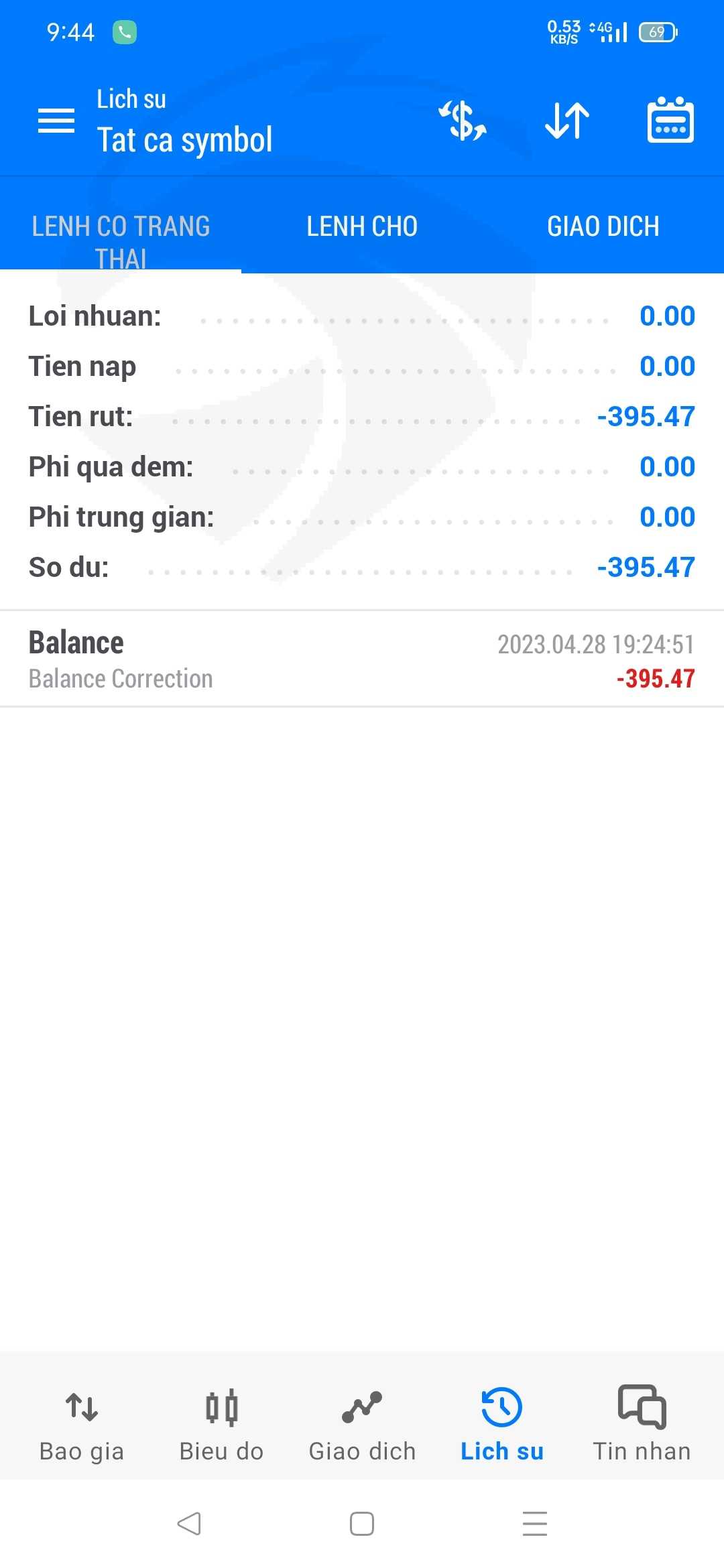Go to the Bao gia tab
The width and height of the screenshot is (724, 1568).
pyautogui.click(x=82, y=1422)
